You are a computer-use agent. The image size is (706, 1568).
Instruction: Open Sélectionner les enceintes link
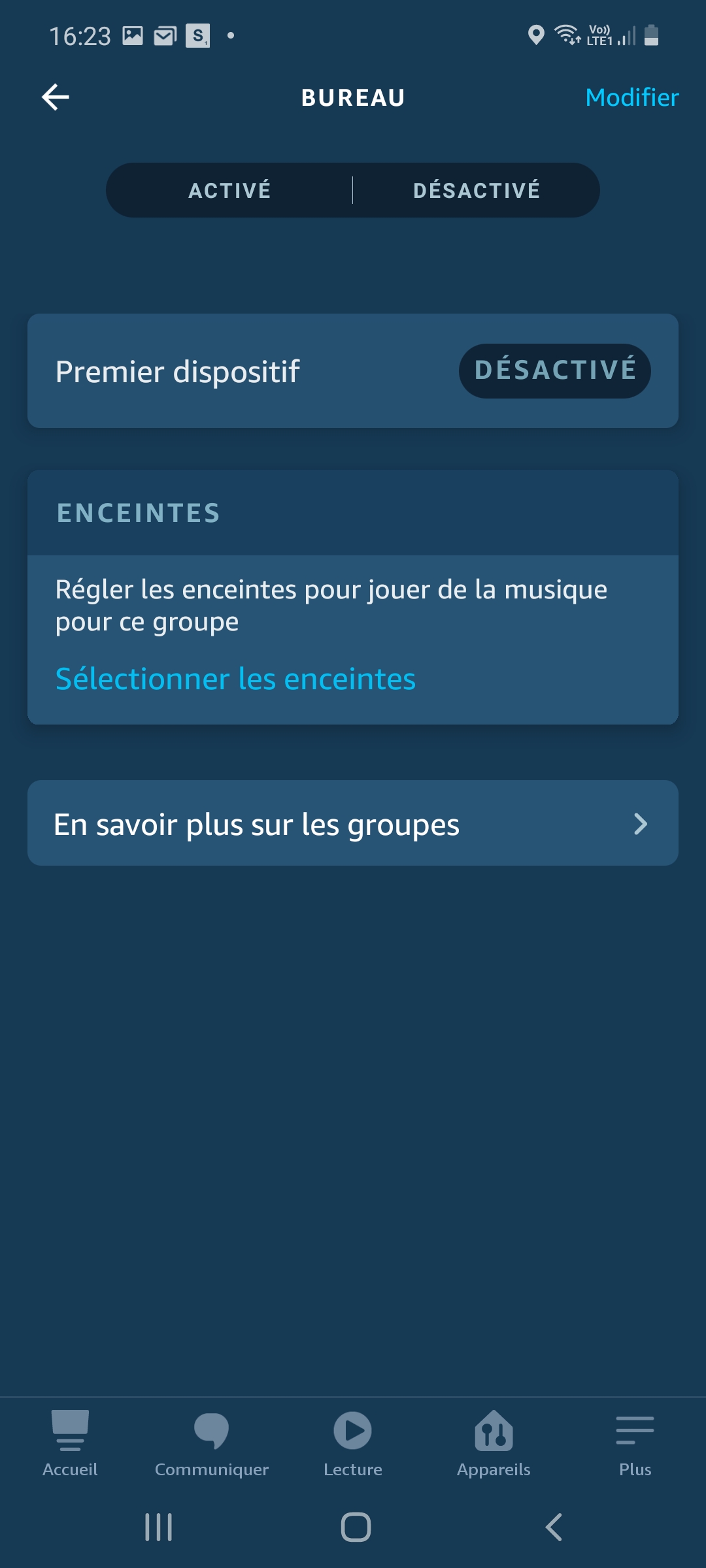235,679
